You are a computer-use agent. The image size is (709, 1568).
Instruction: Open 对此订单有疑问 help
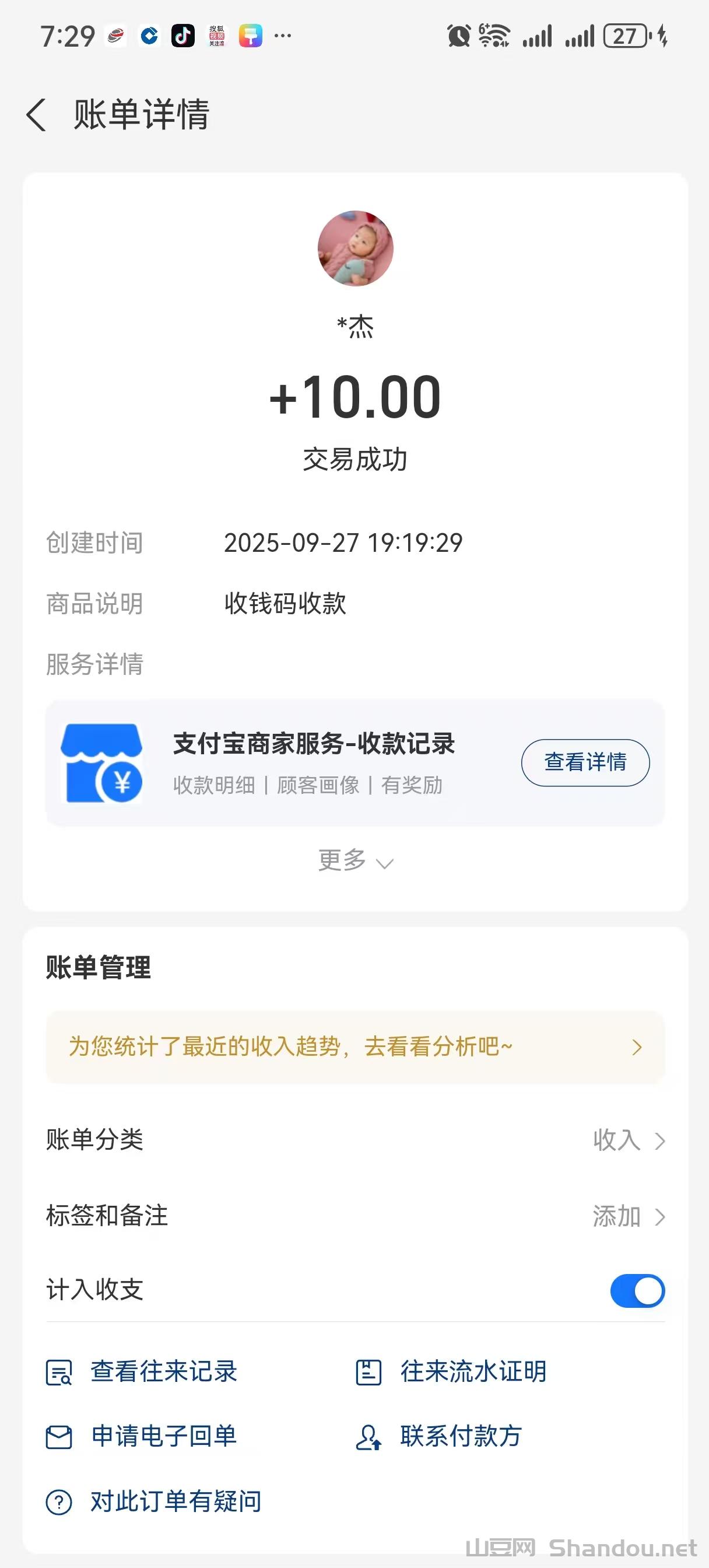(176, 1501)
